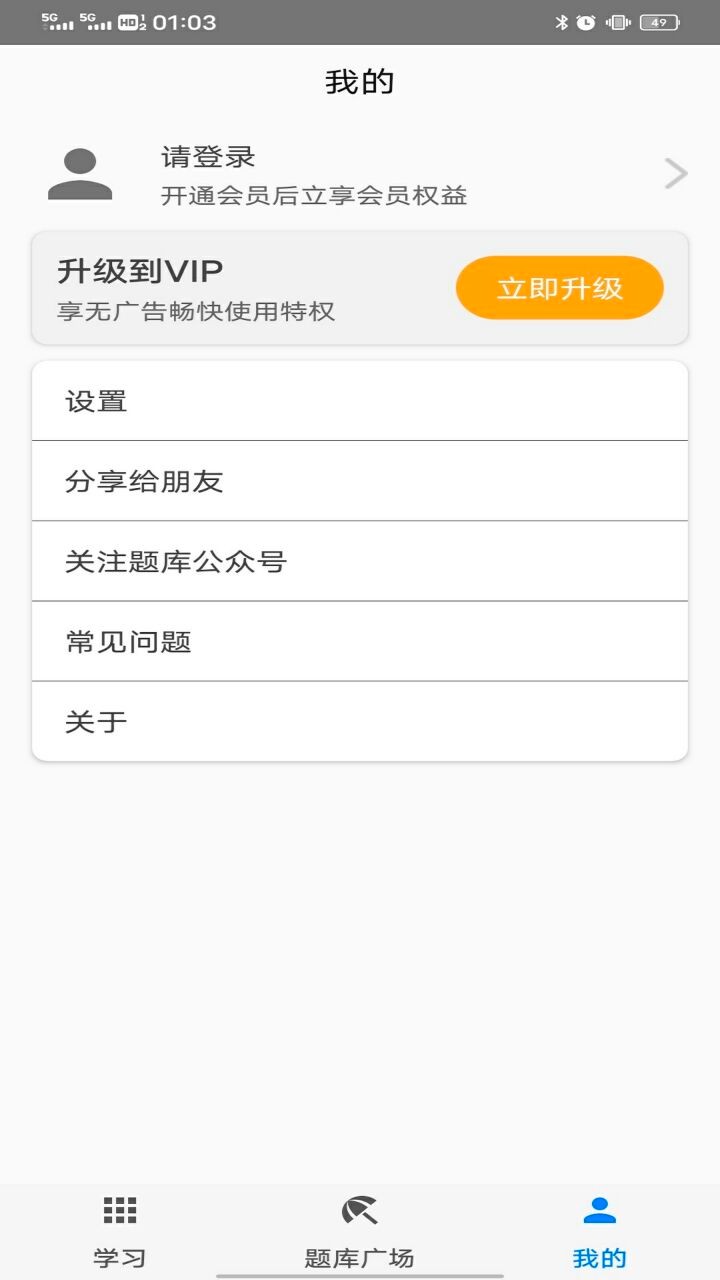Switch to the 学习 tab
This screenshot has width=720, height=1280.
tap(120, 1231)
